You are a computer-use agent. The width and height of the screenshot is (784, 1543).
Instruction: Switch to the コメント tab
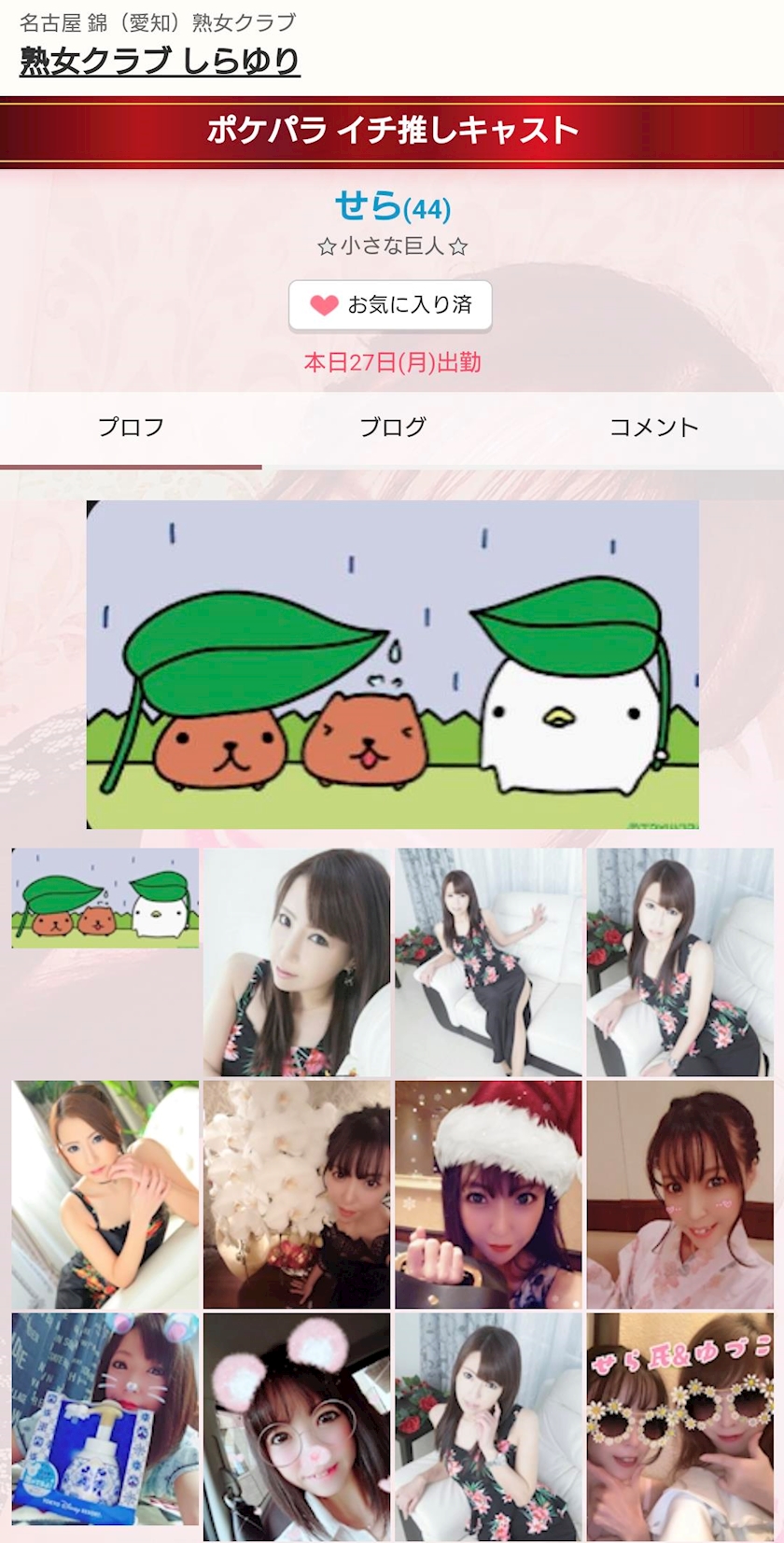(653, 428)
